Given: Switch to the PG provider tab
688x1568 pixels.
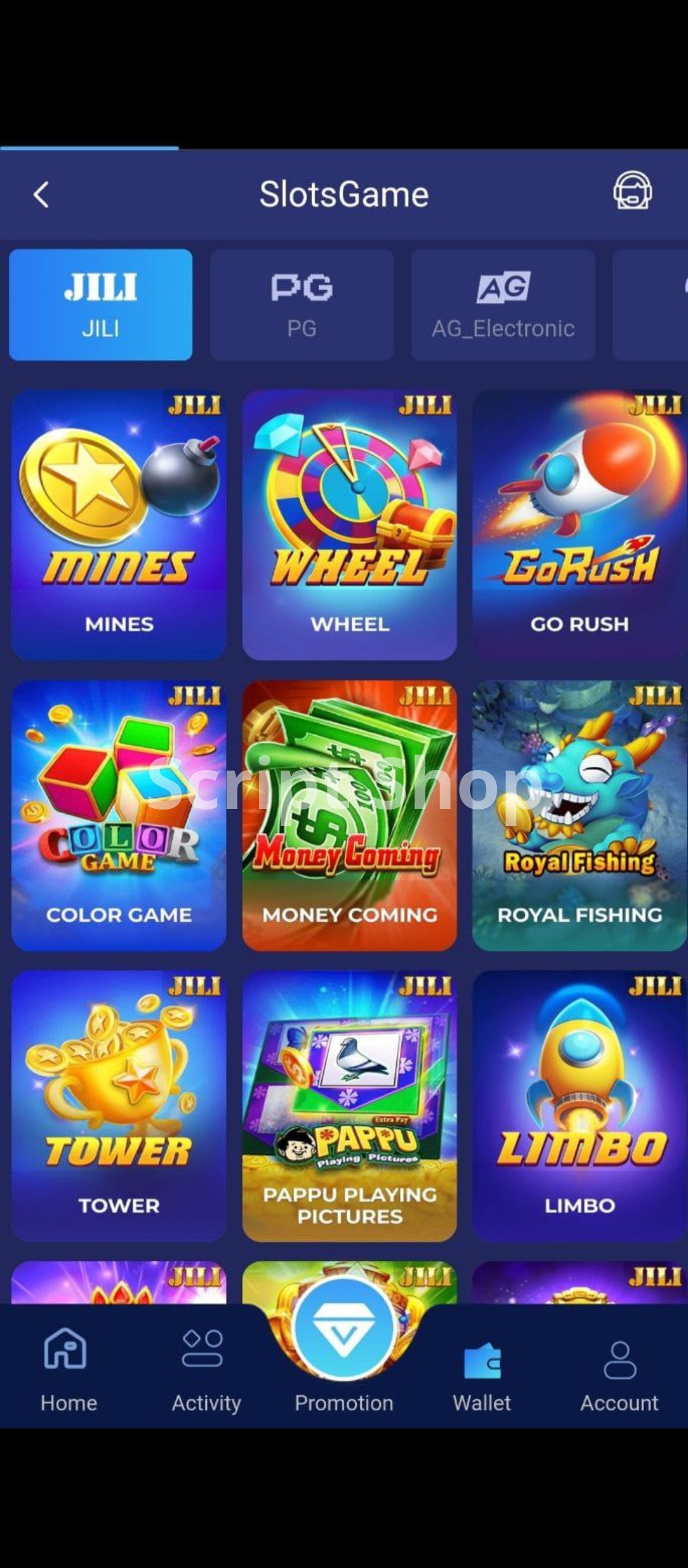Looking at the screenshot, I should tap(302, 305).
